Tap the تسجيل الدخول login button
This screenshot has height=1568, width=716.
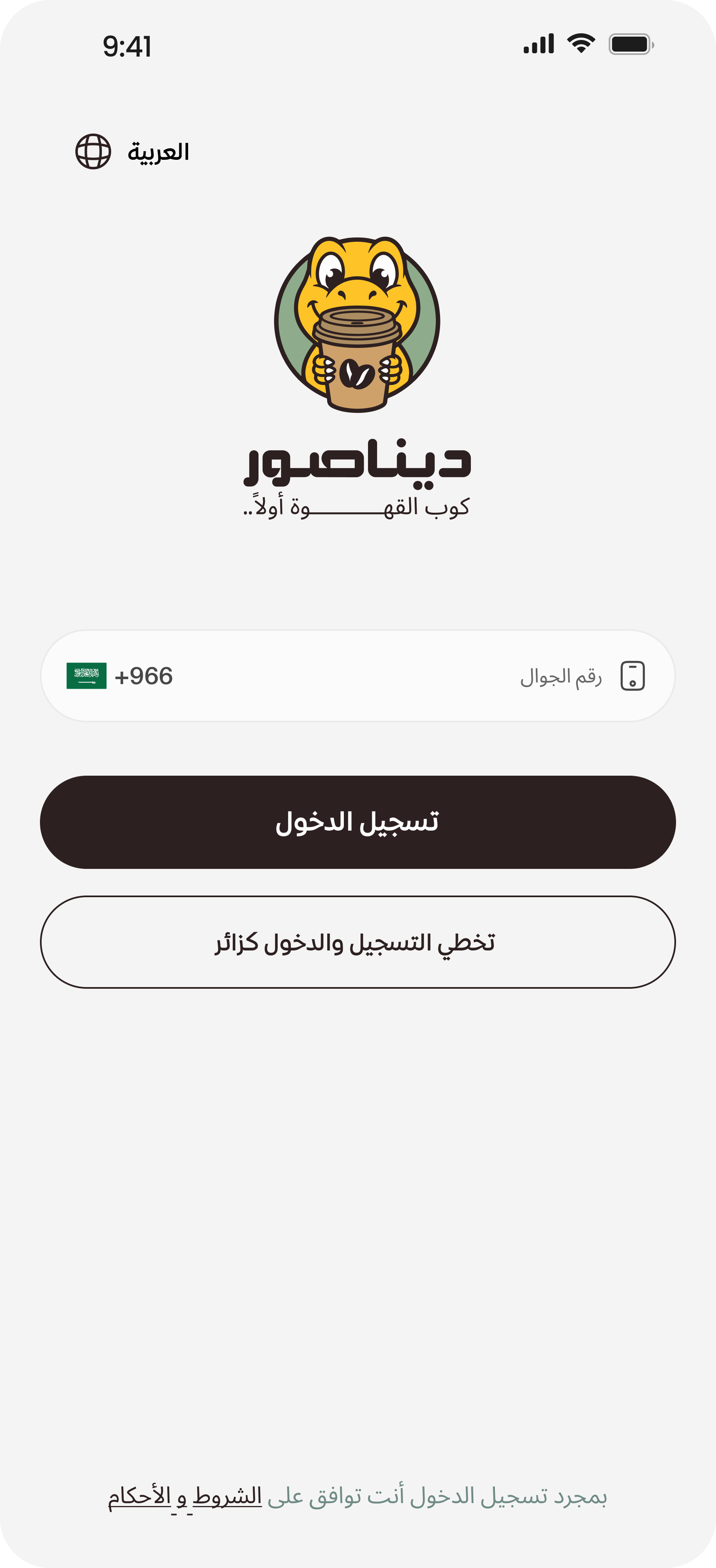coord(358,822)
